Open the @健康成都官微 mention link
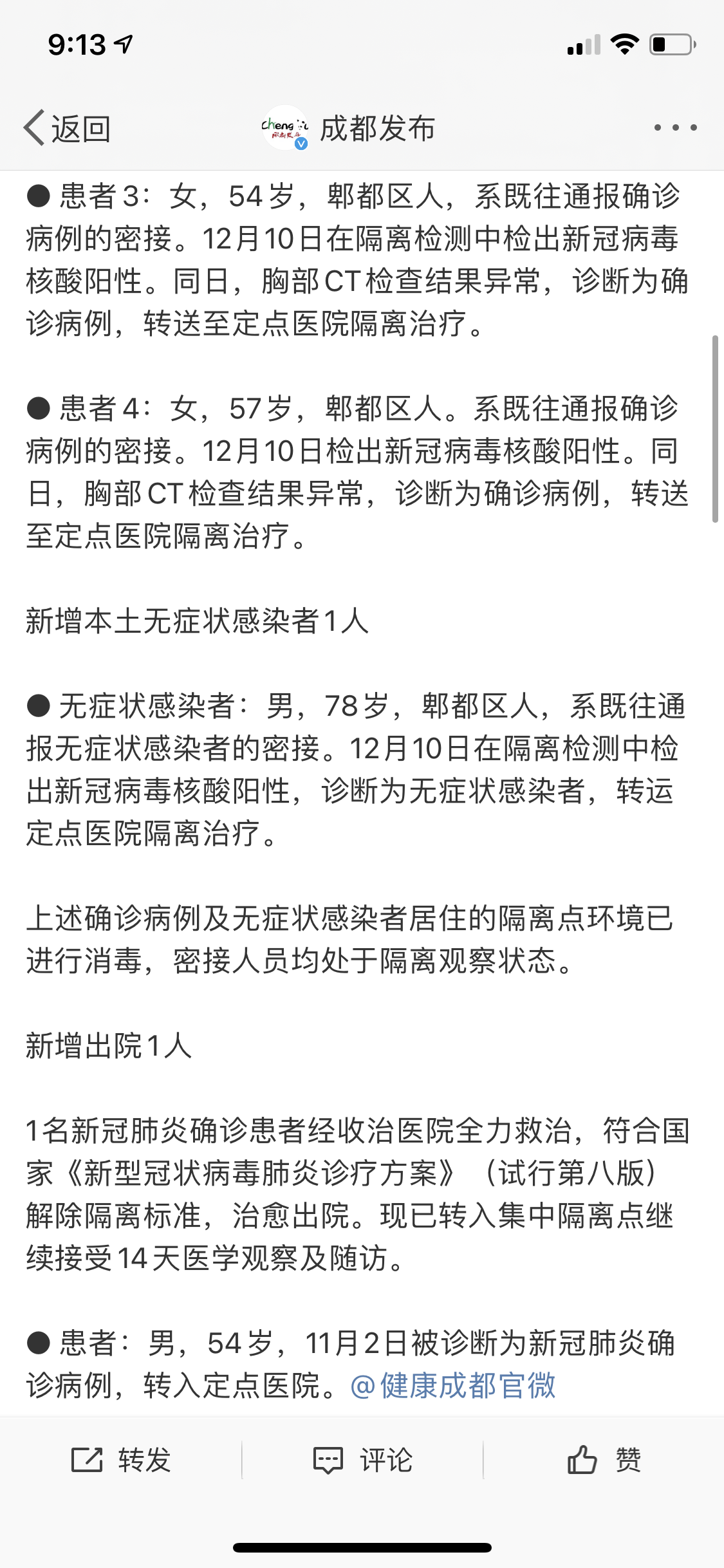 [453, 1385]
